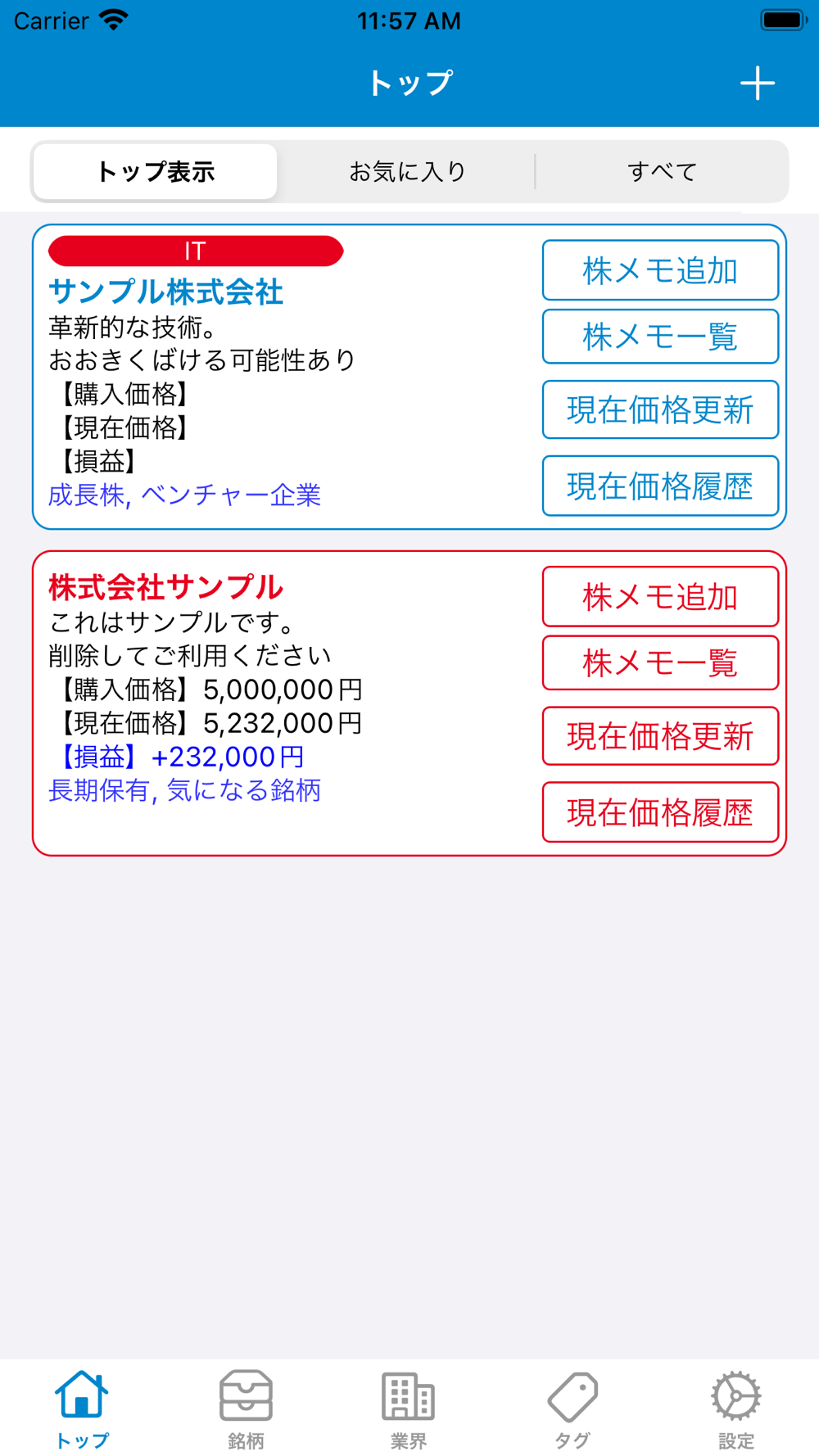Select the トップ表示 segment
This screenshot has width=819, height=1456.
tap(156, 172)
